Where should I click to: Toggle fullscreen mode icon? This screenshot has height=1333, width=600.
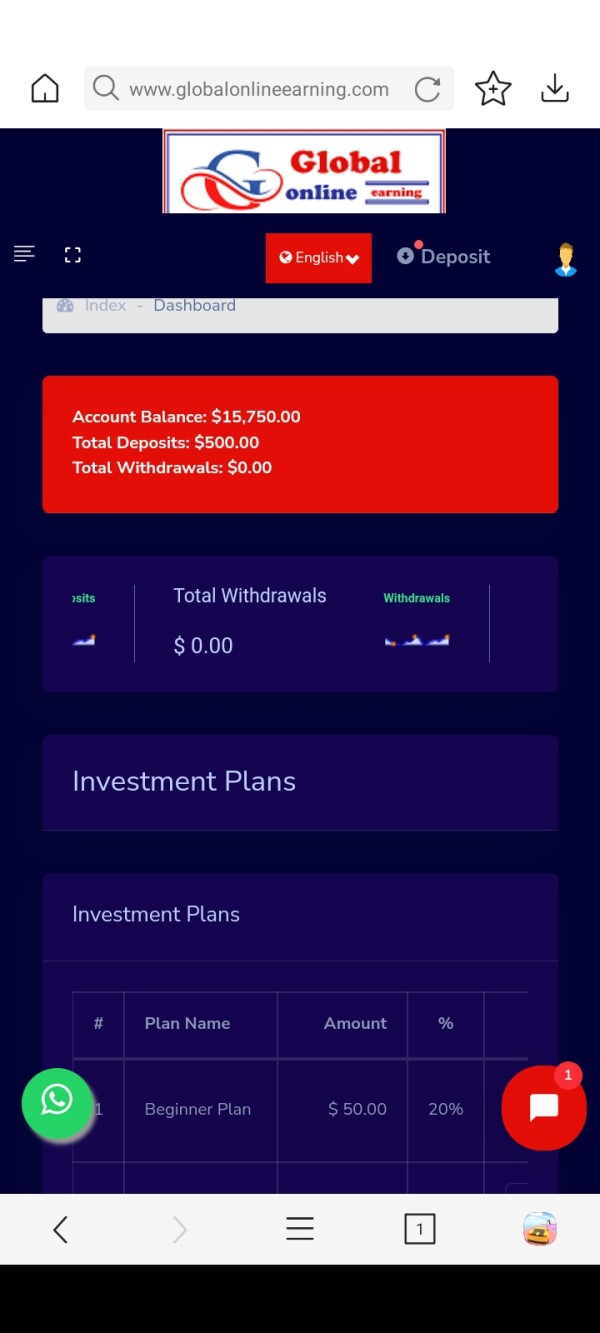[72, 255]
